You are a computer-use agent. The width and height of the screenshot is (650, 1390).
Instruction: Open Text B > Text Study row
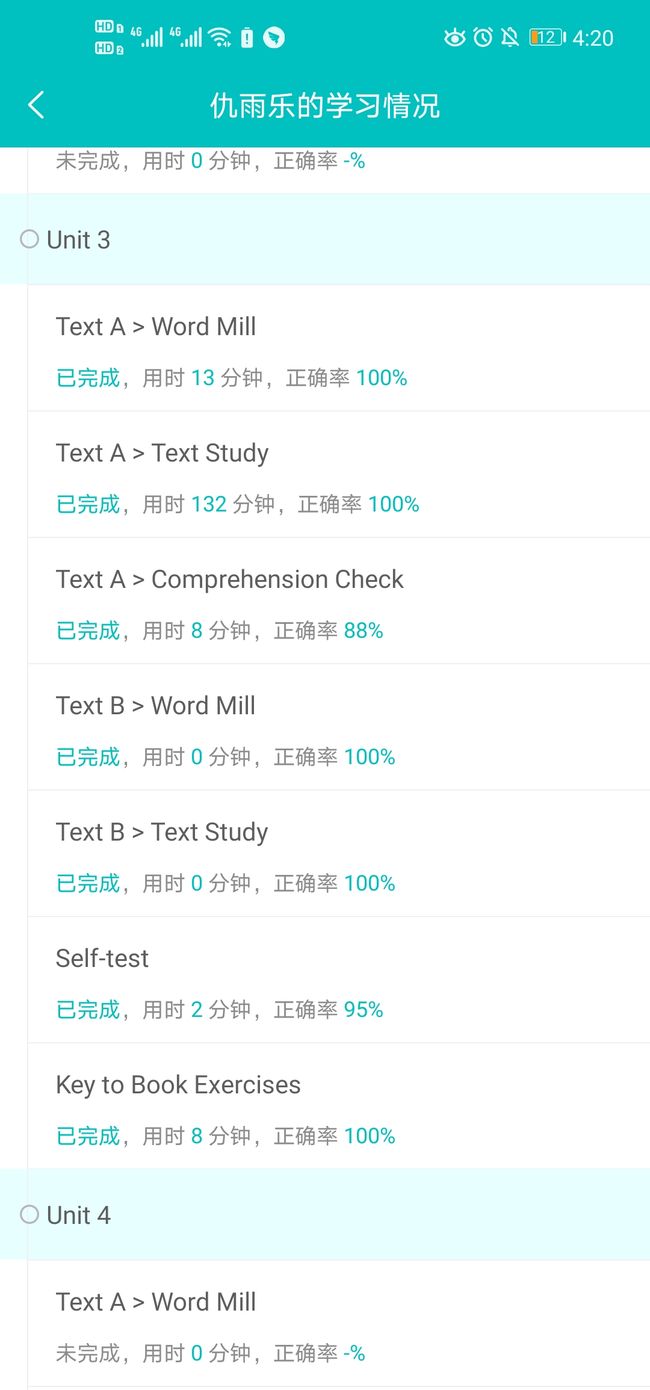pyautogui.click(x=339, y=854)
